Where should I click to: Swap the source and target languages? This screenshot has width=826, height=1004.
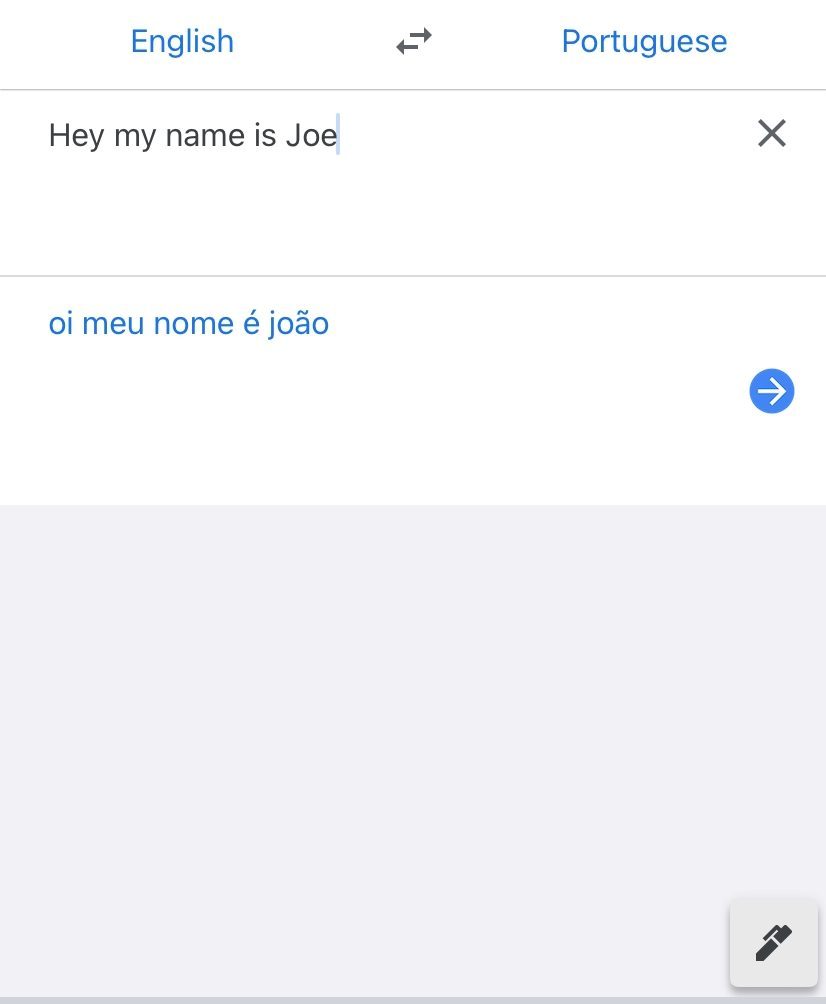click(x=414, y=42)
